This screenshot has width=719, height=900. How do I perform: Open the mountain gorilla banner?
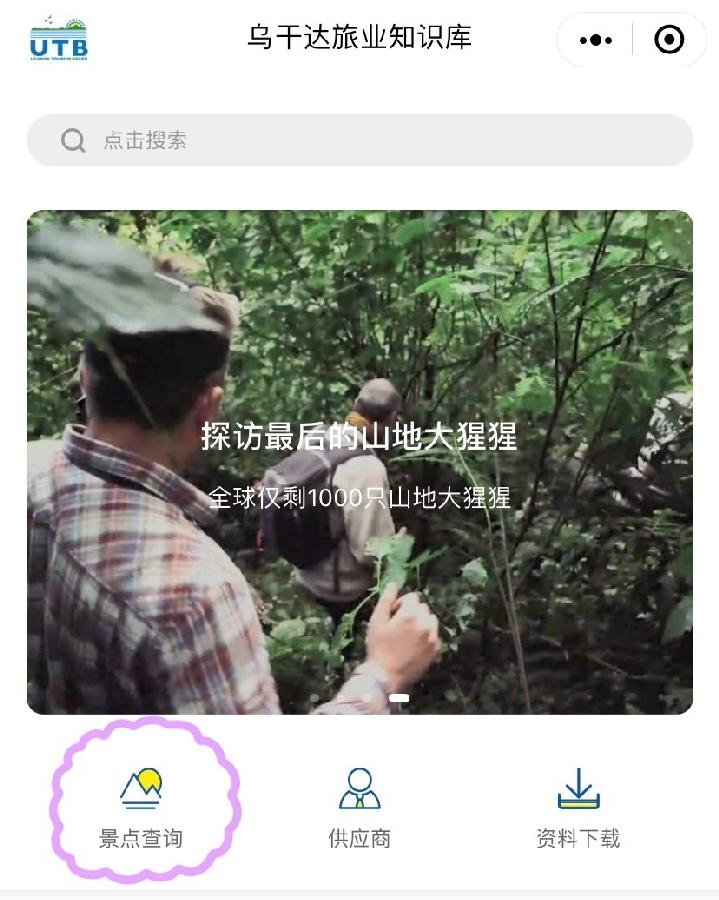[359, 462]
